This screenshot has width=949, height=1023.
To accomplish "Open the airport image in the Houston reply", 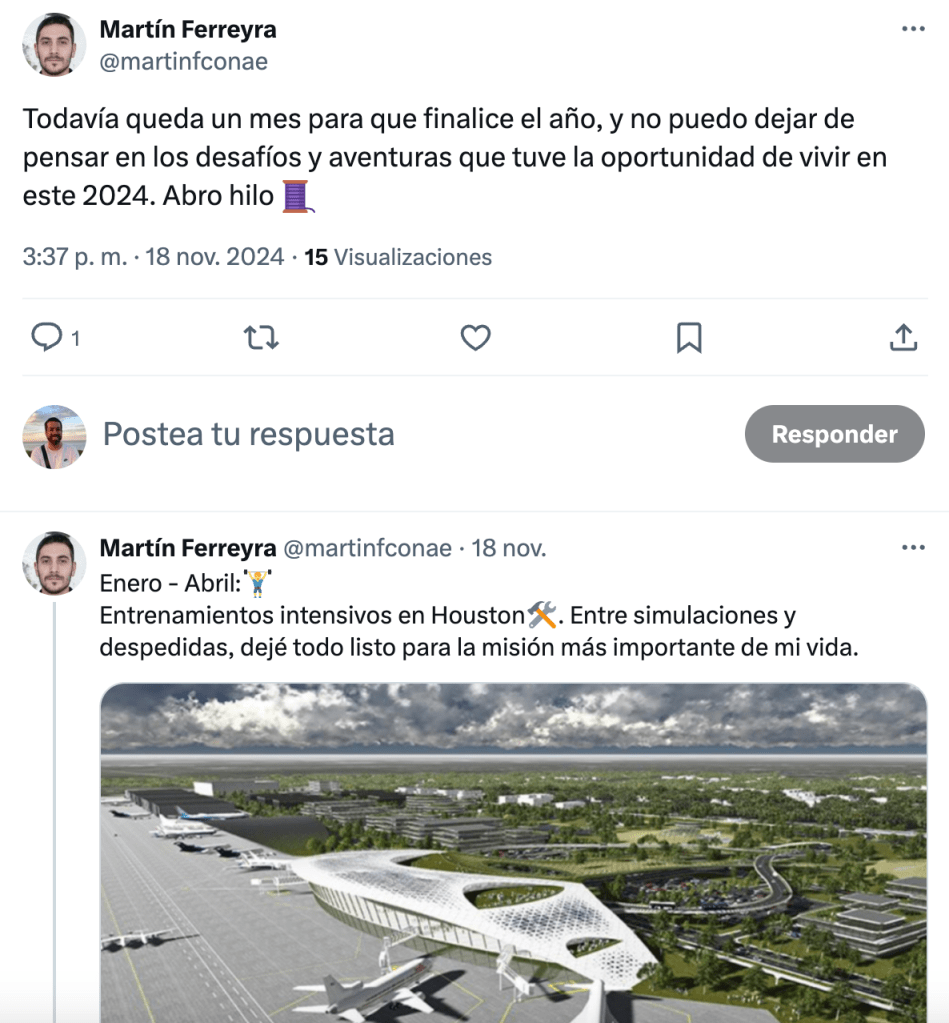I will tap(513, 850).
